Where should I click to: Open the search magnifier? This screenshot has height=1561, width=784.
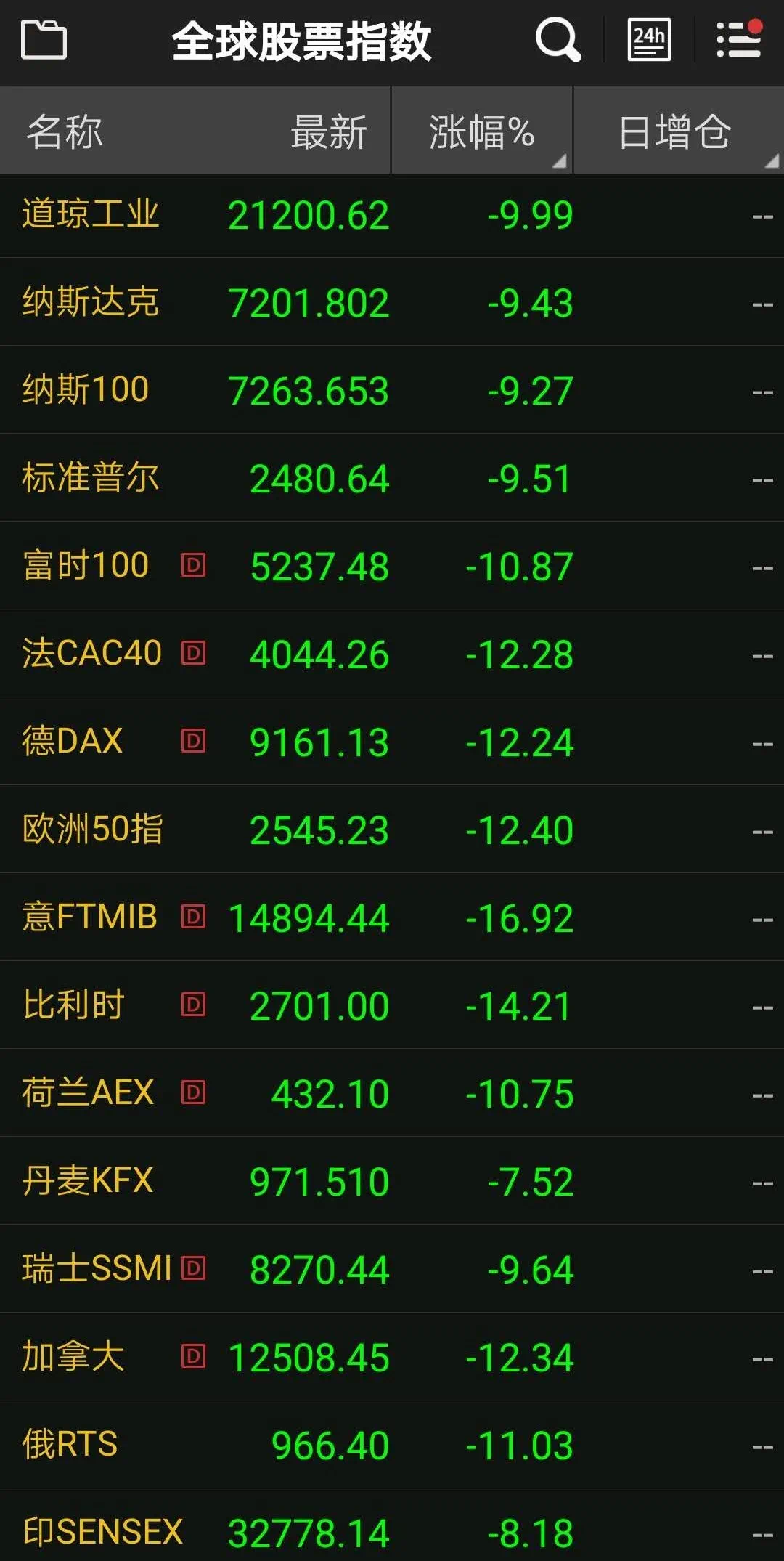click(558, 40)
